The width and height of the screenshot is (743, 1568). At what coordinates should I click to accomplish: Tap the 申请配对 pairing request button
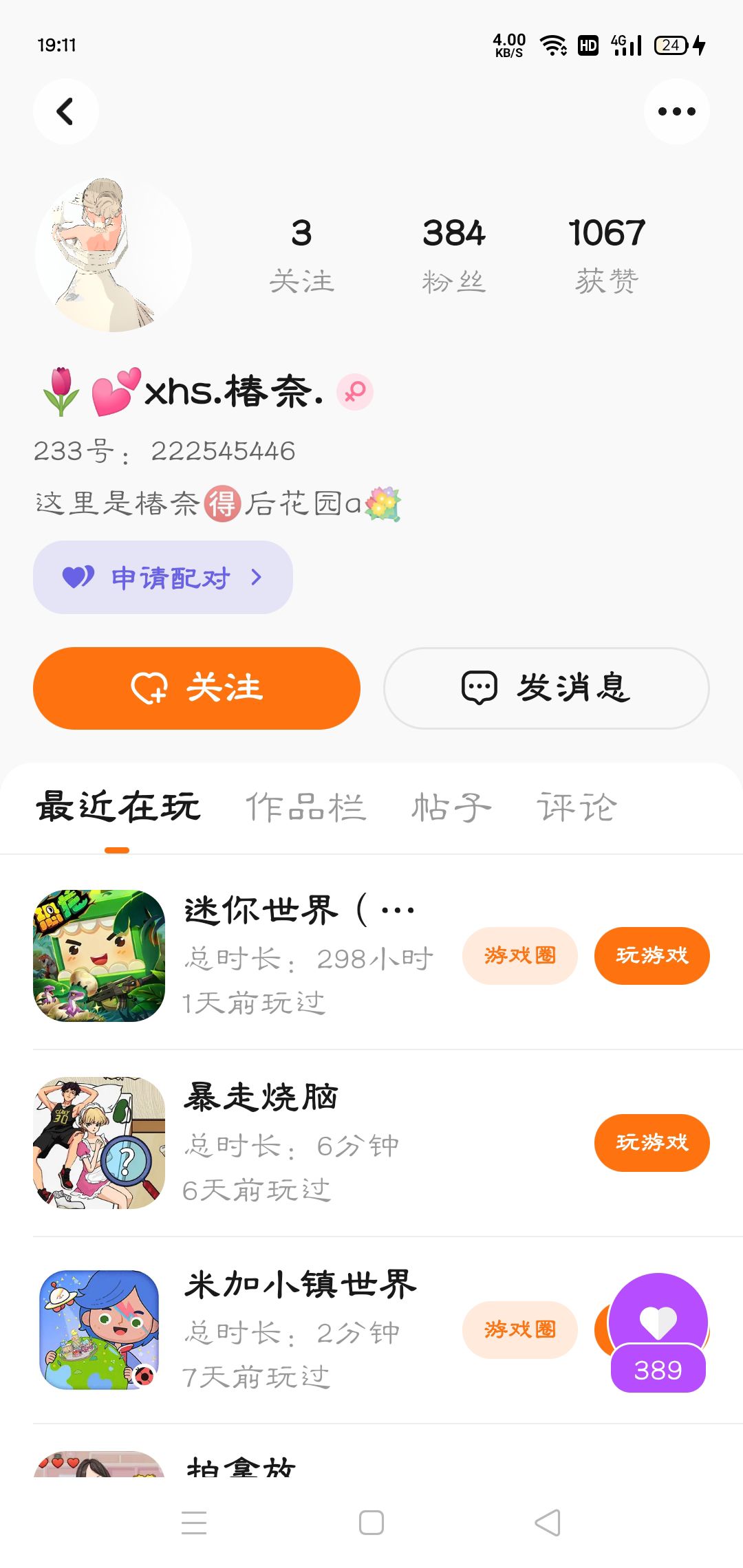point(163,577)
